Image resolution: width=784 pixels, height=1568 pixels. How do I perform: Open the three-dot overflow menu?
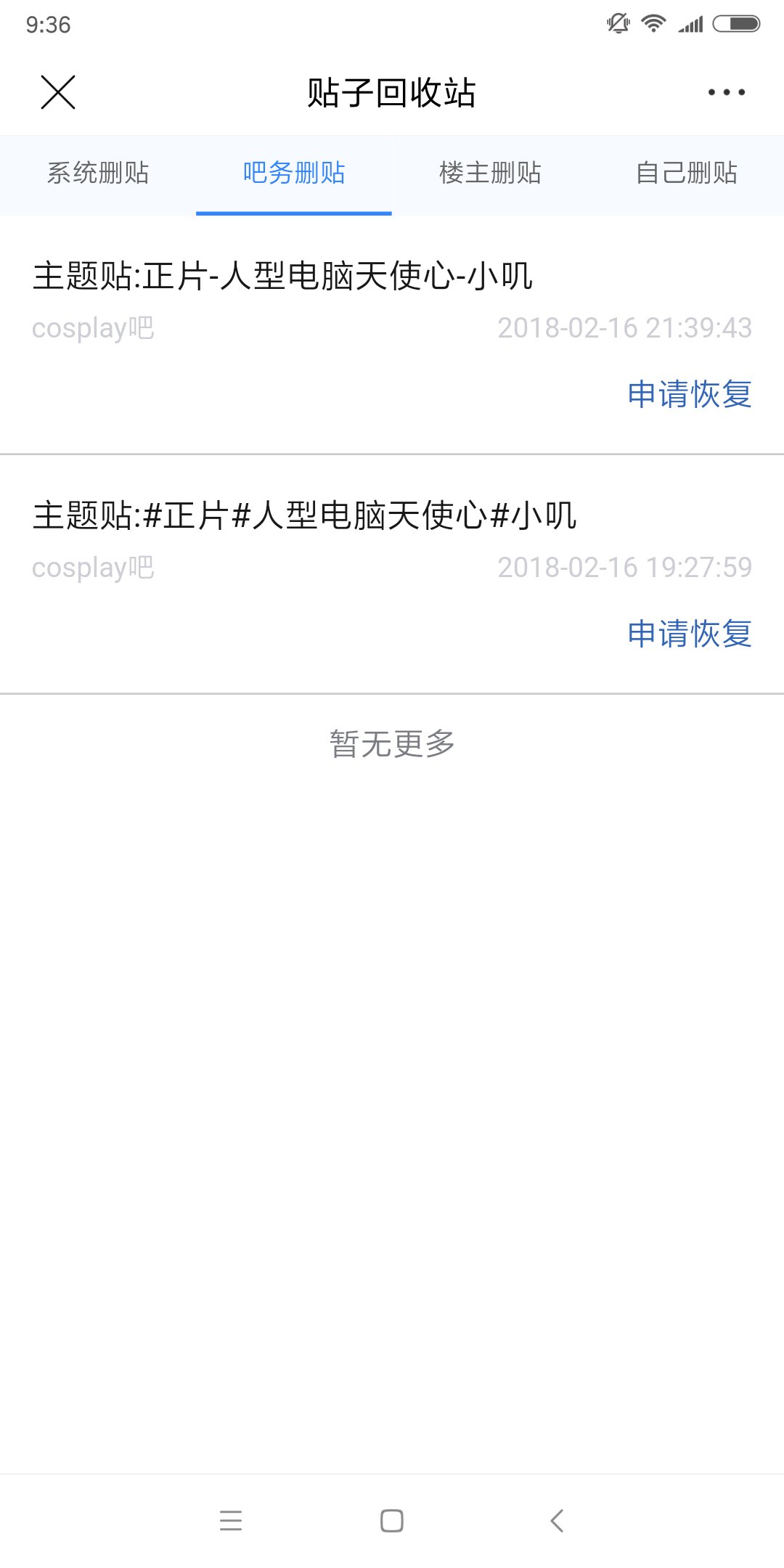tap(726, 92)
